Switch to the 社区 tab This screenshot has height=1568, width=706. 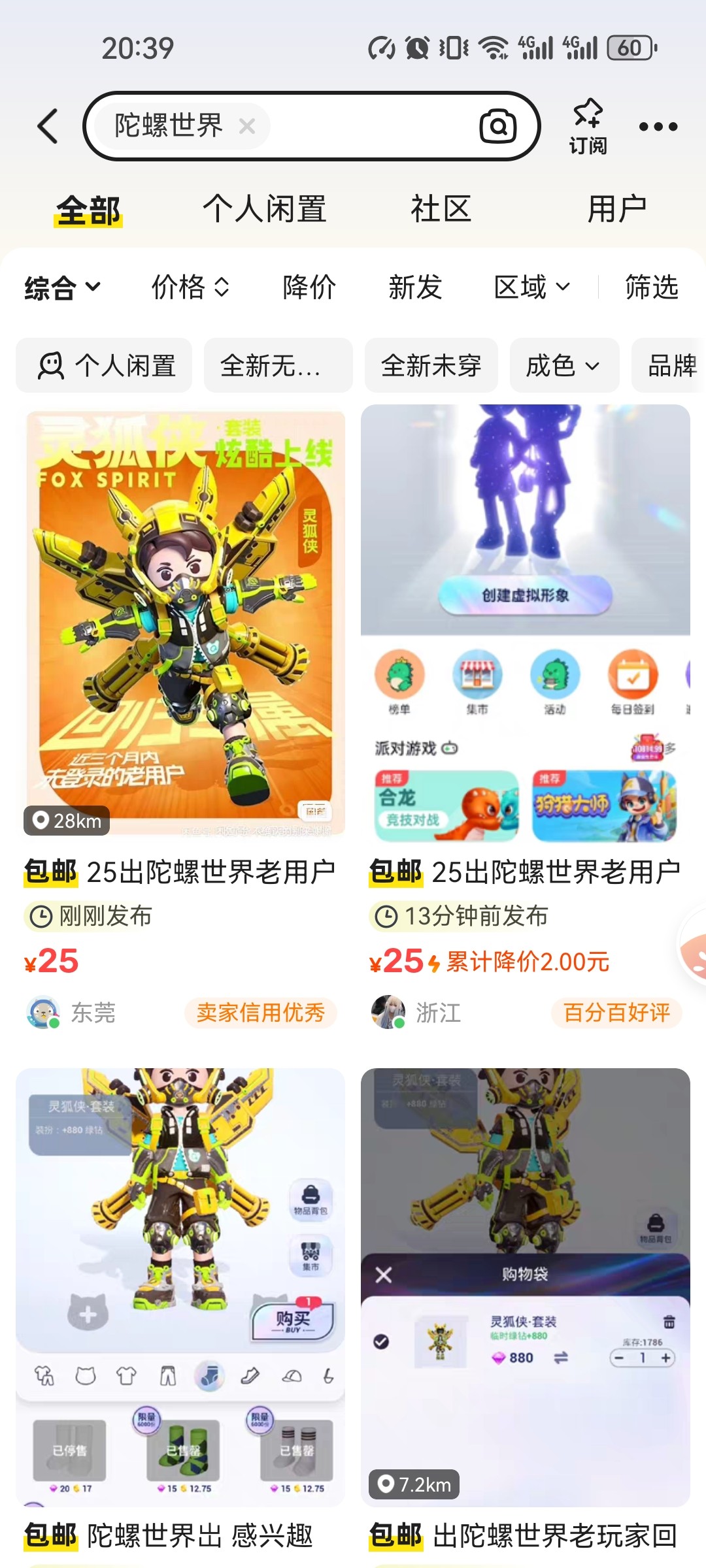pyautogui.click(x=441, y=210)
